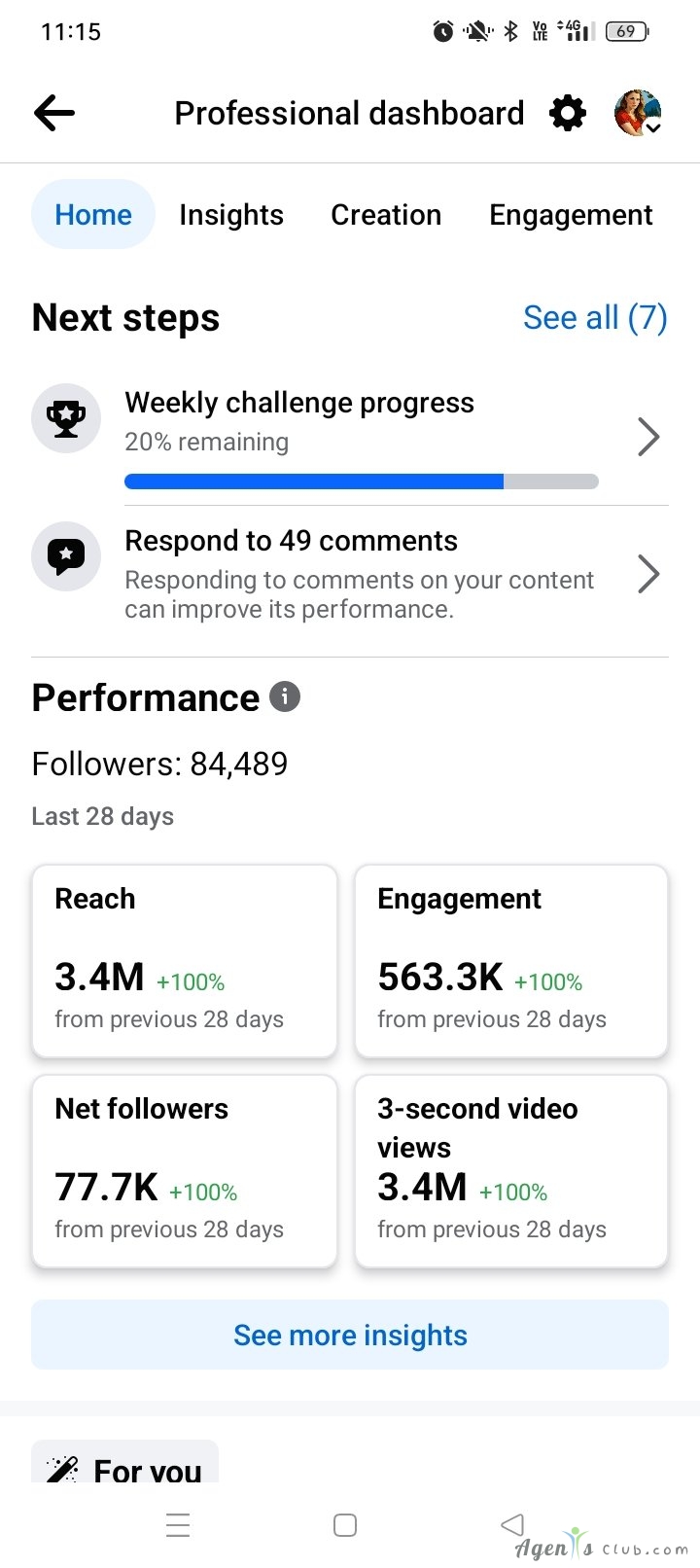The image size is (700, 1568).
Task: Open the 3-second video views card
Action: coord(511,1171)
